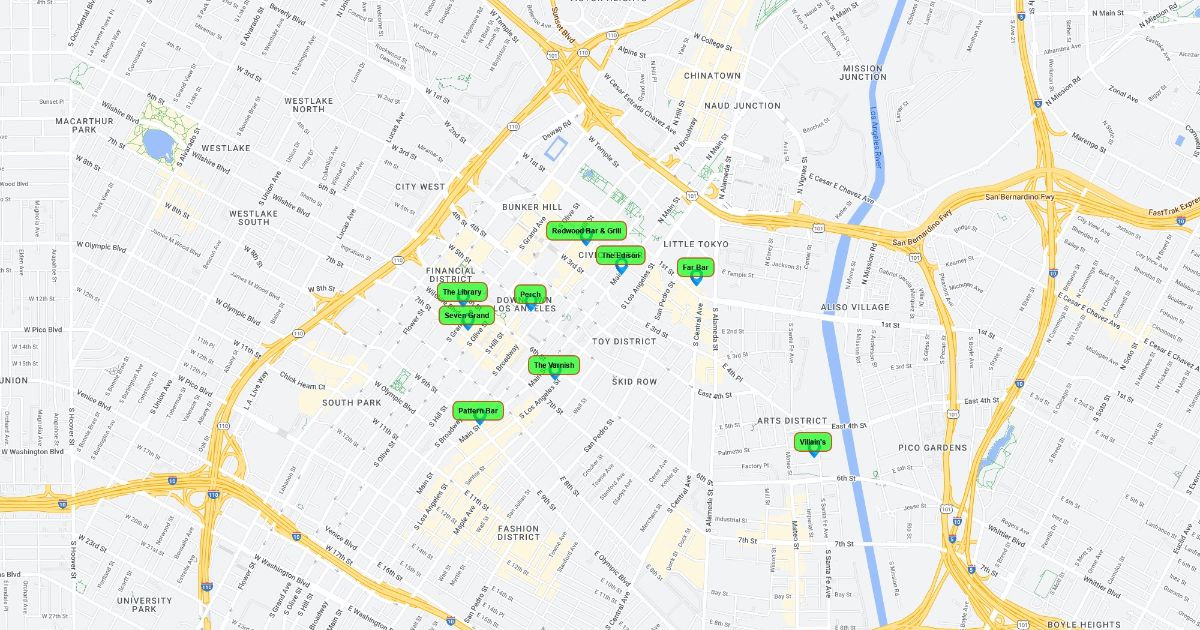1200x630 pixels.
Task: Tap The Varnish marker
Action: pos(554,365)
